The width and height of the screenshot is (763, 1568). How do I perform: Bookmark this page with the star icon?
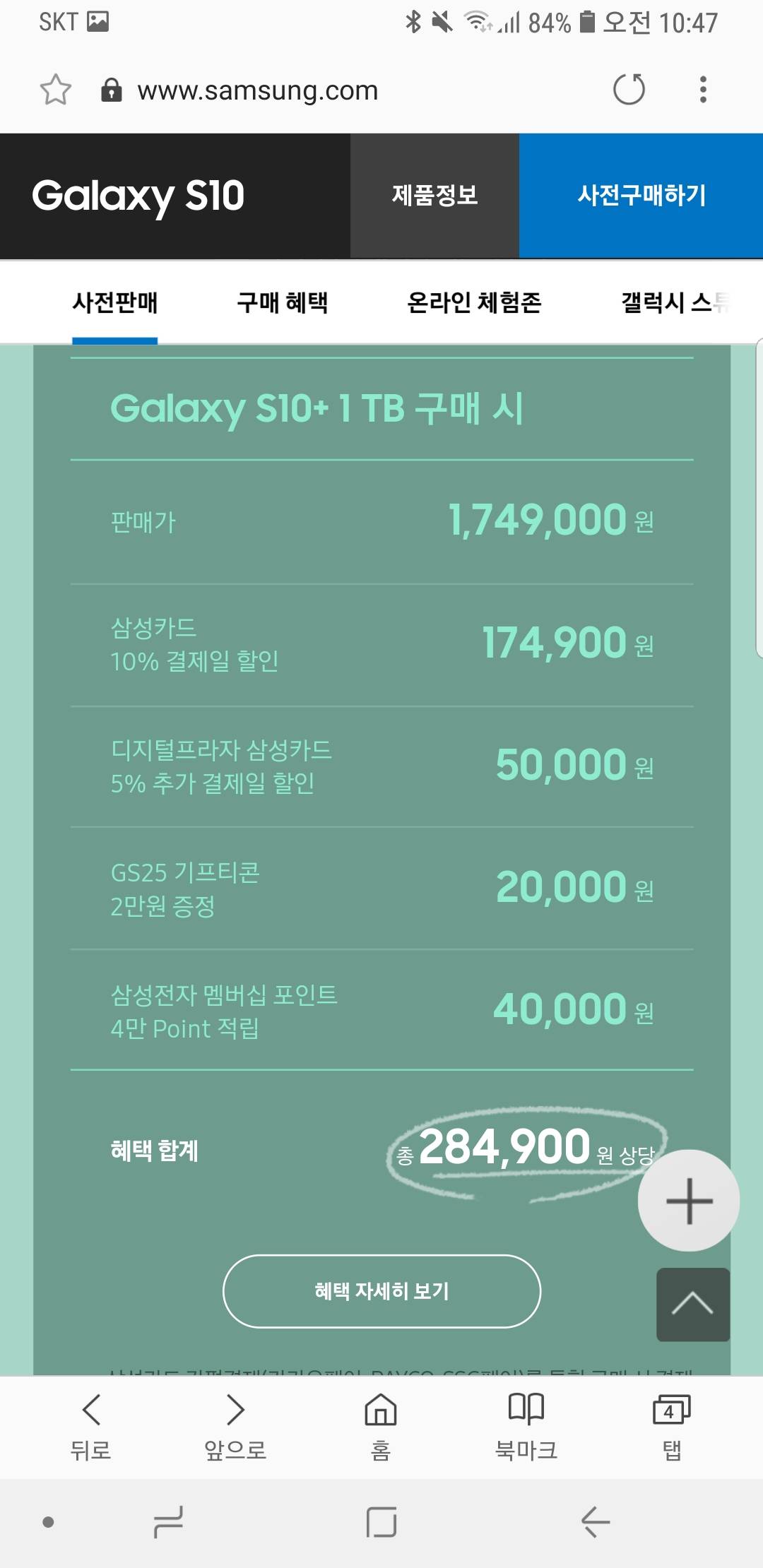[x=56, y=90]
